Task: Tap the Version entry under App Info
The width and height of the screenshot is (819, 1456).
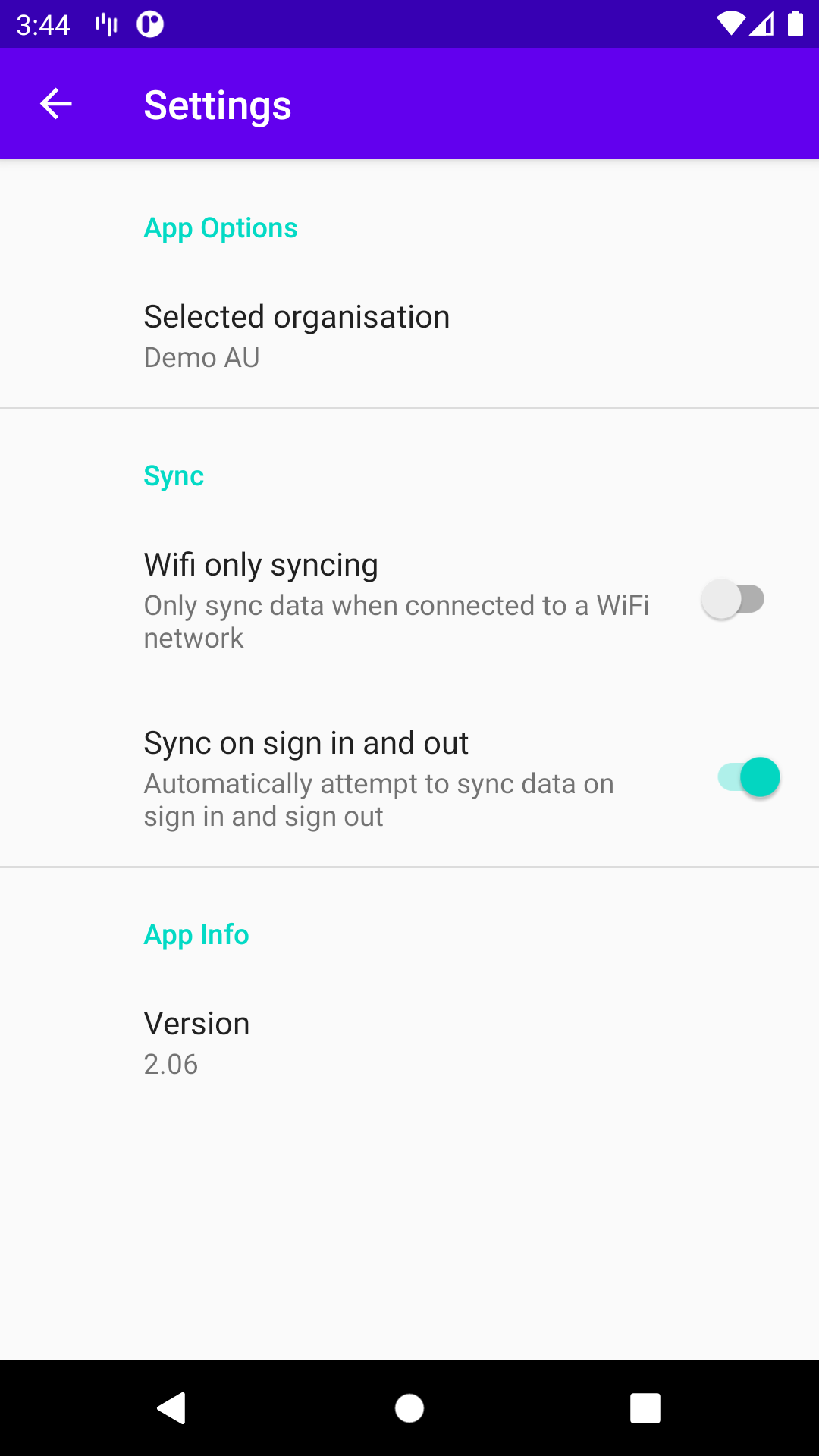Action: [196, 1040]
